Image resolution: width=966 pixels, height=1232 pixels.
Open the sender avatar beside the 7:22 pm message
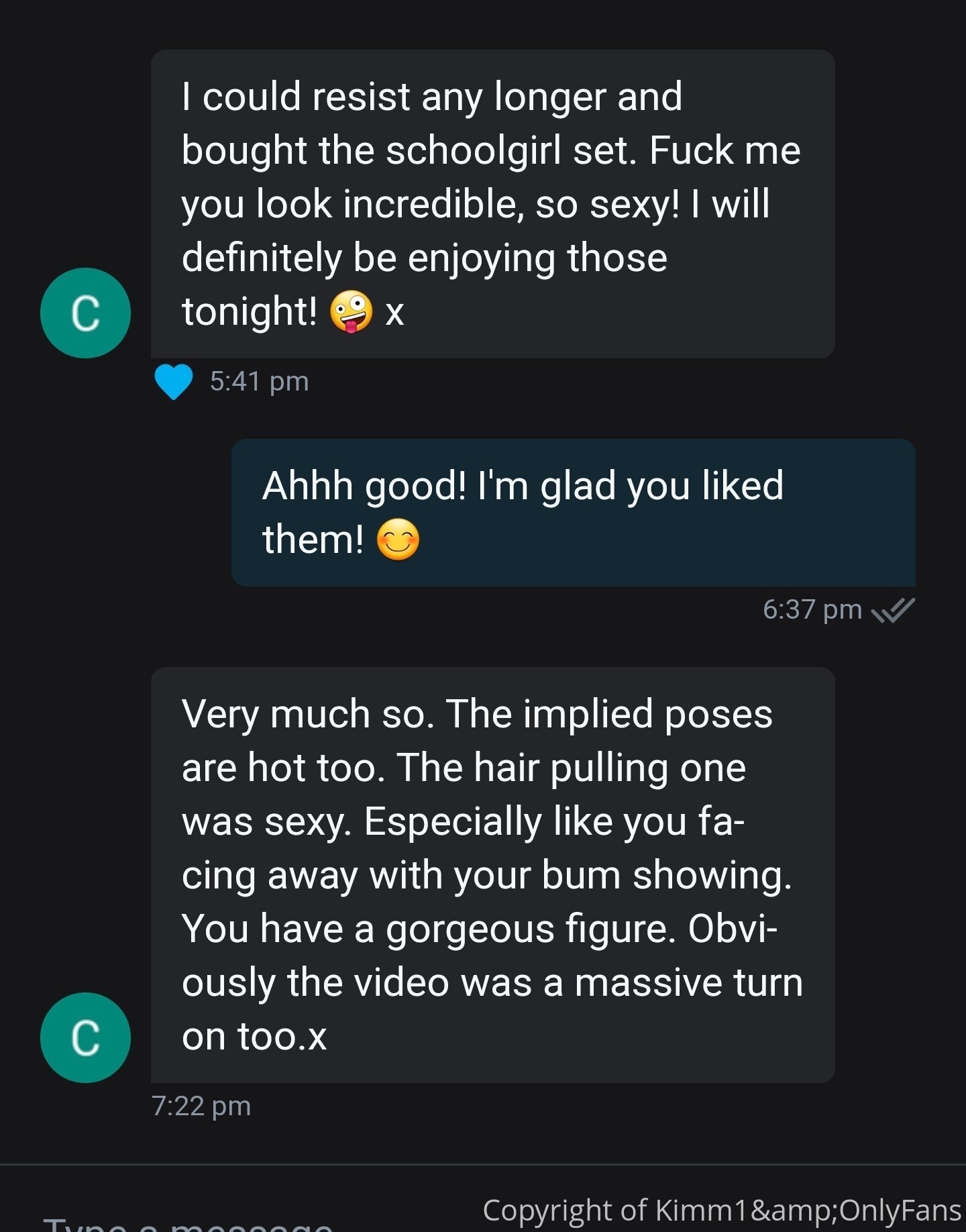pyautogui.click(x=85, y=1037)
